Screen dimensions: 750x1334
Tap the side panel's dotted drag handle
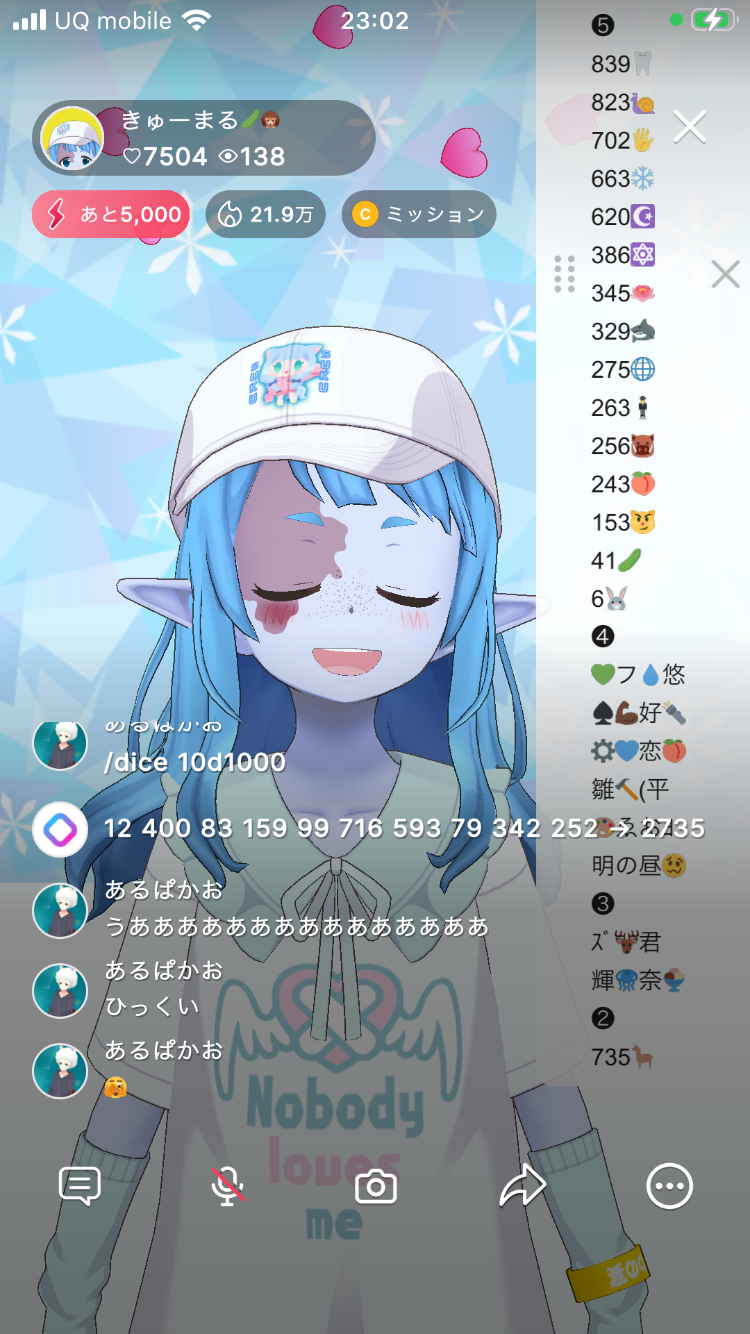point(564,274)
